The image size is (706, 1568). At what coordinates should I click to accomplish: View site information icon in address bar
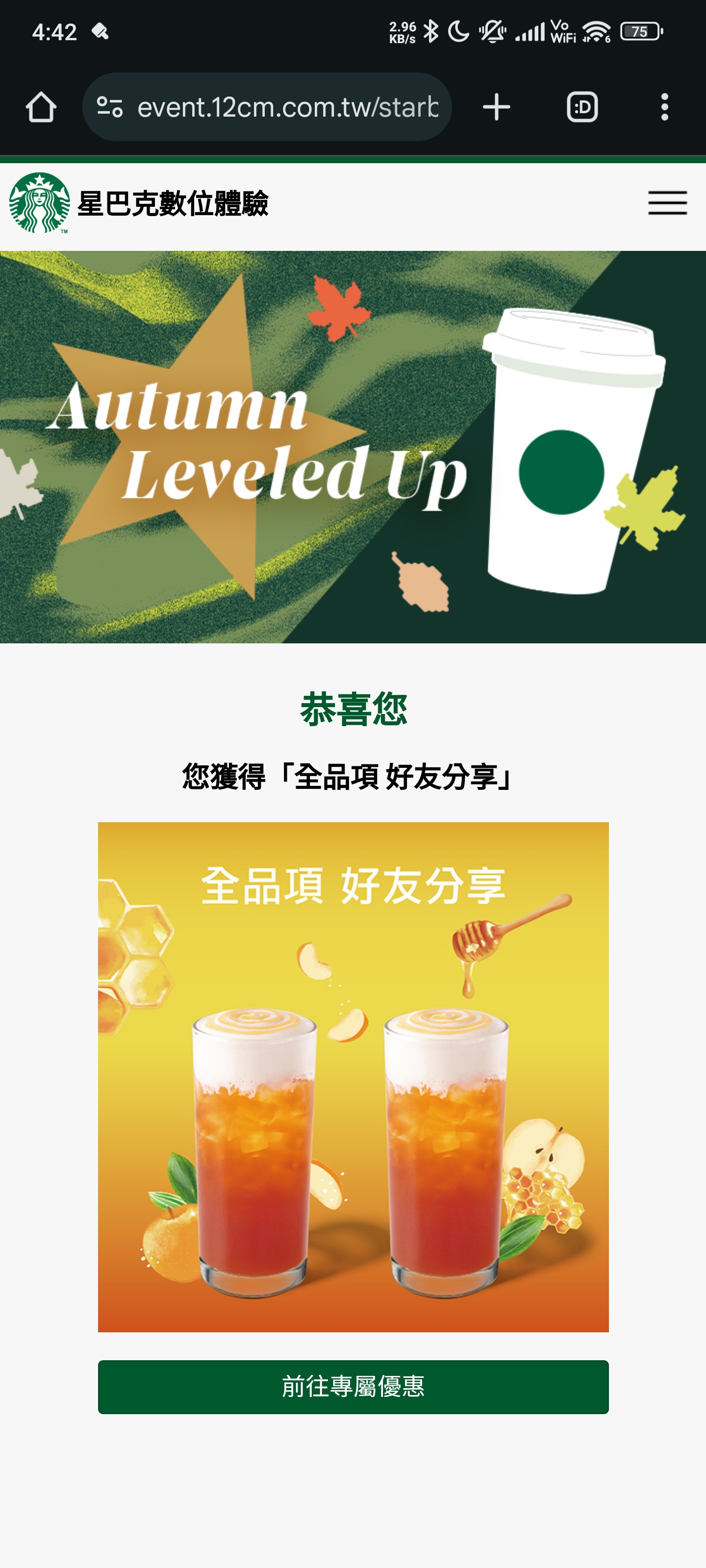pyautogui.click(x=110, y=107)
